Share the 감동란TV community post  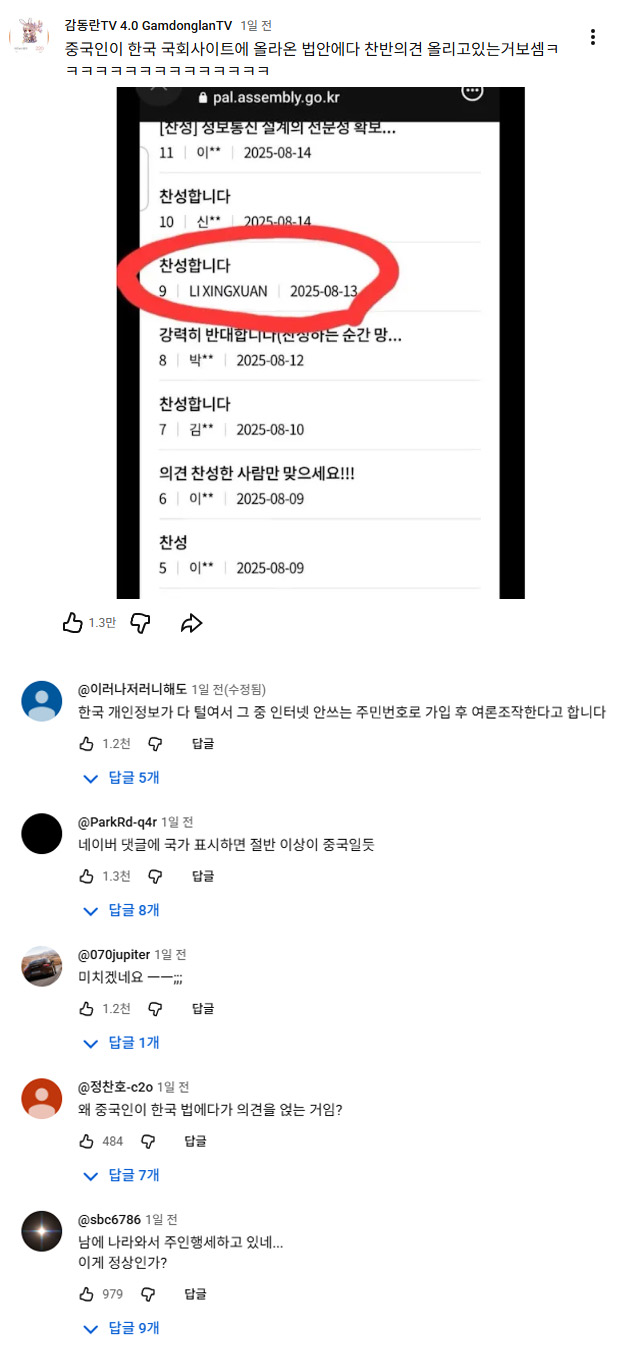tap(191, 623)
